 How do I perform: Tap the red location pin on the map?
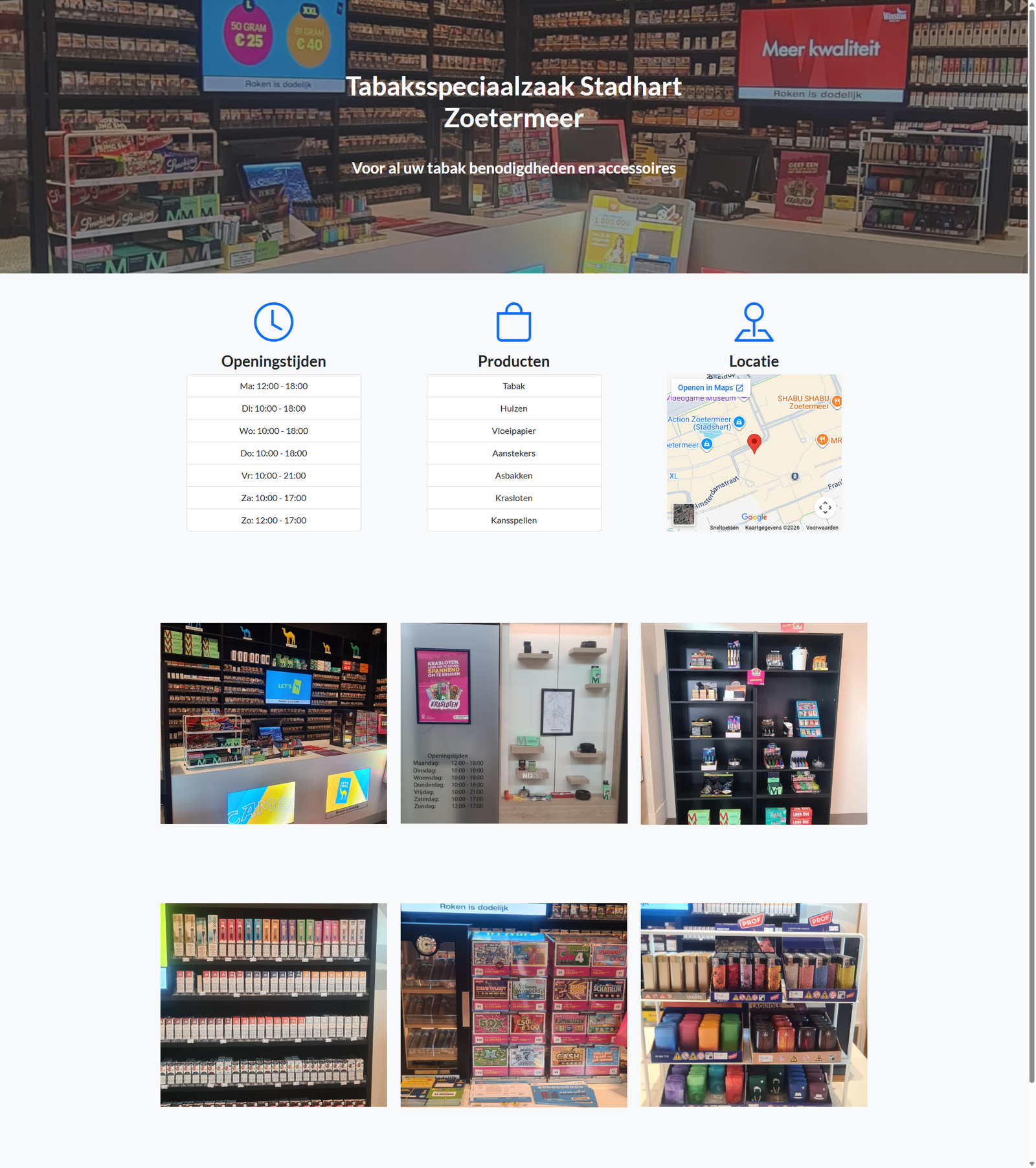tap(754, 443)
